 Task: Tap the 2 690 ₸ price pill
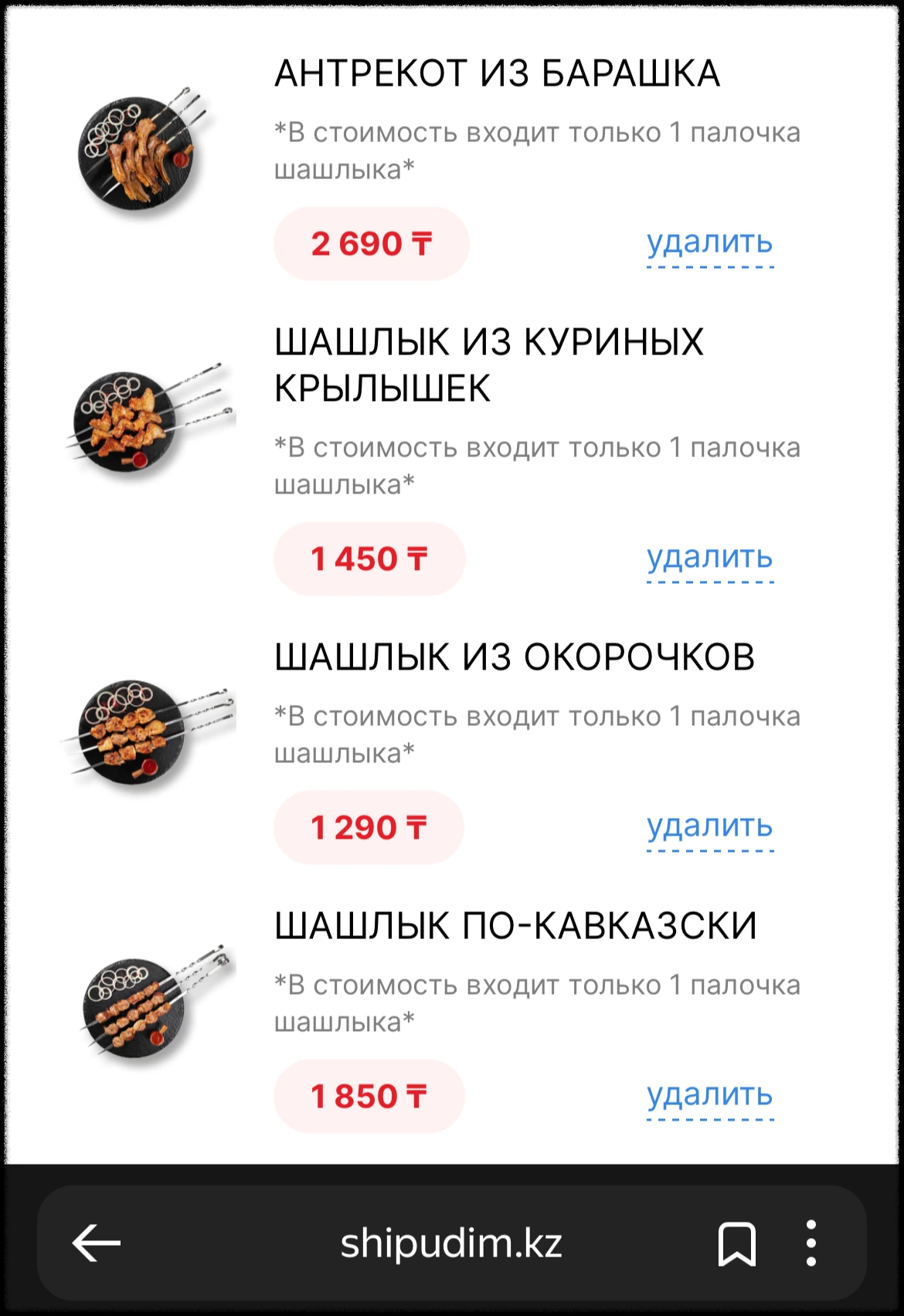coord(371,243)
